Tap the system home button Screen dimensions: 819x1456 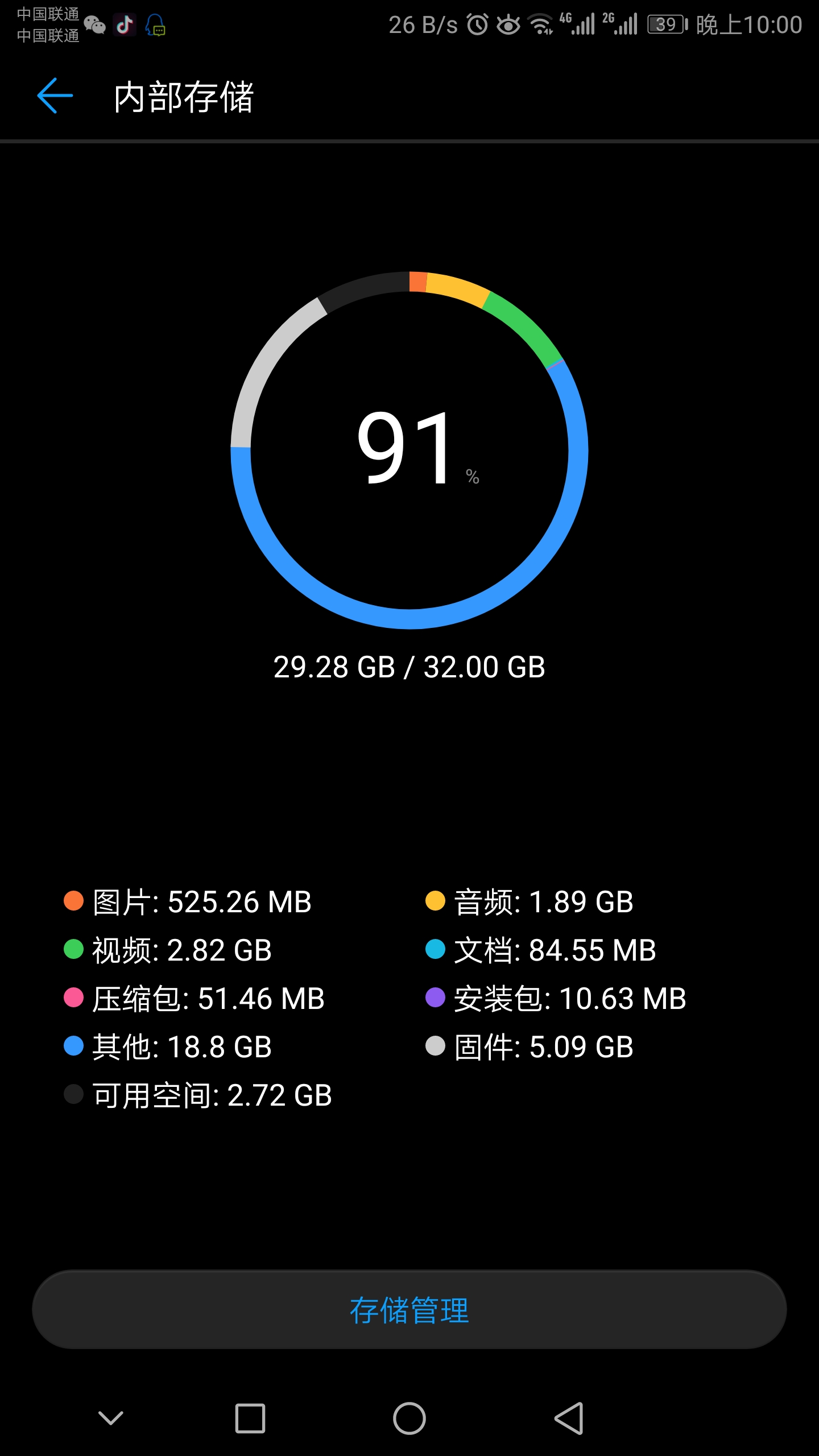(x=409, y=1418)
